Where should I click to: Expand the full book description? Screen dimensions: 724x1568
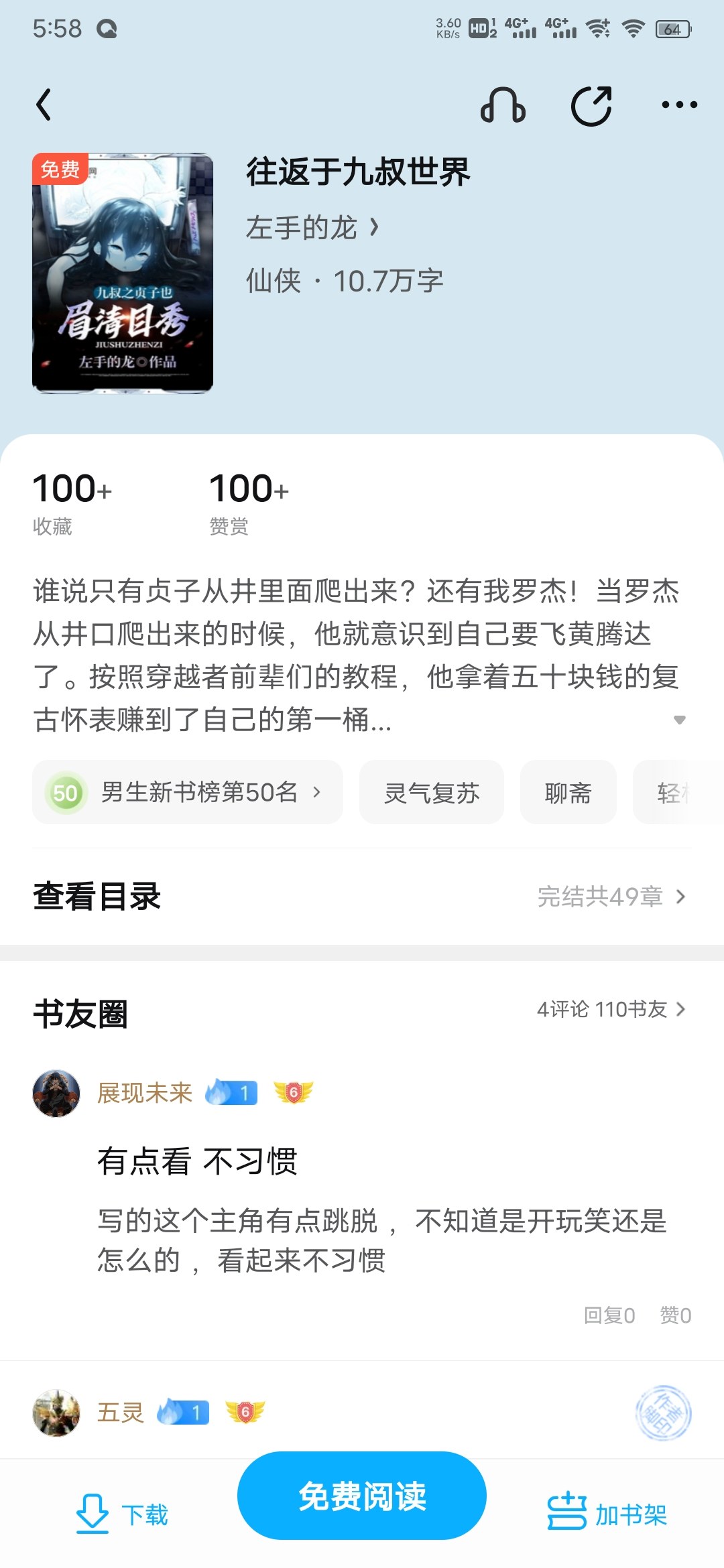(679, 720)
